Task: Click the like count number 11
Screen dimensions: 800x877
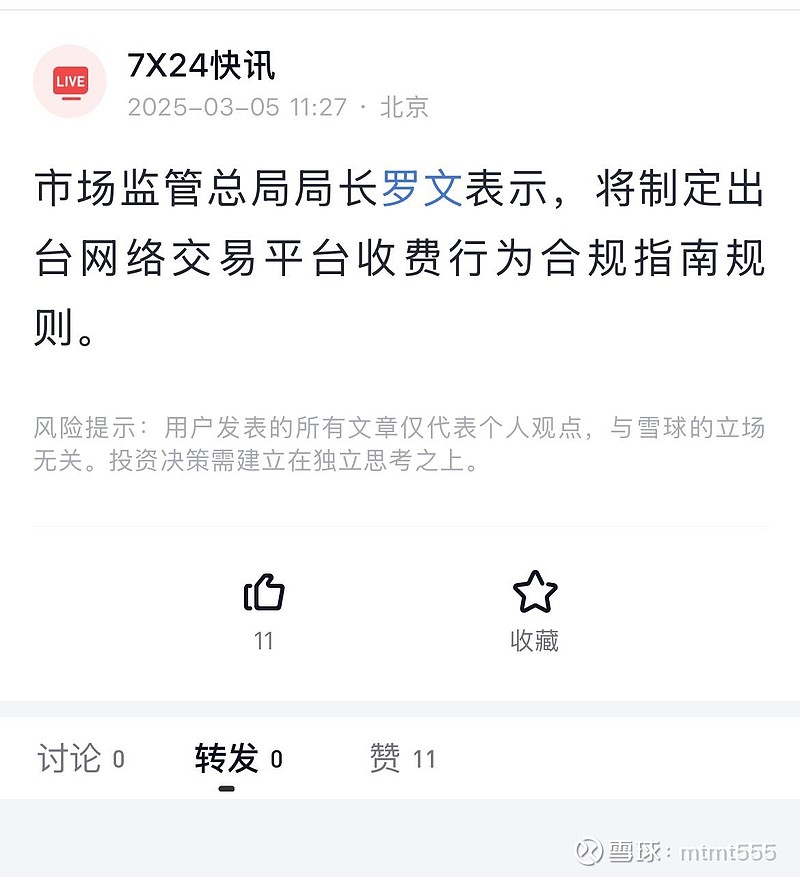Action: pyautogui.click(x=264, y=638)
